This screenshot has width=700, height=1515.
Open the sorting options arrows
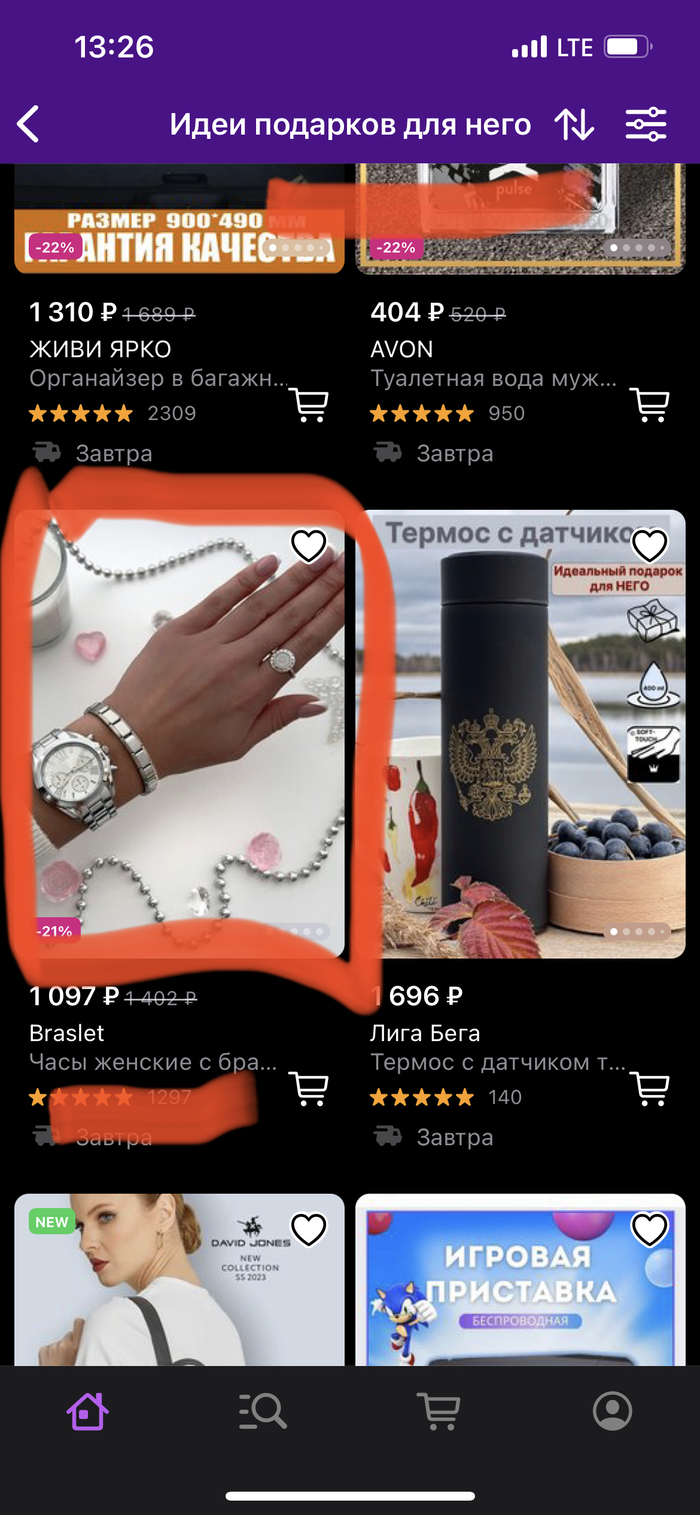(574, 125)
